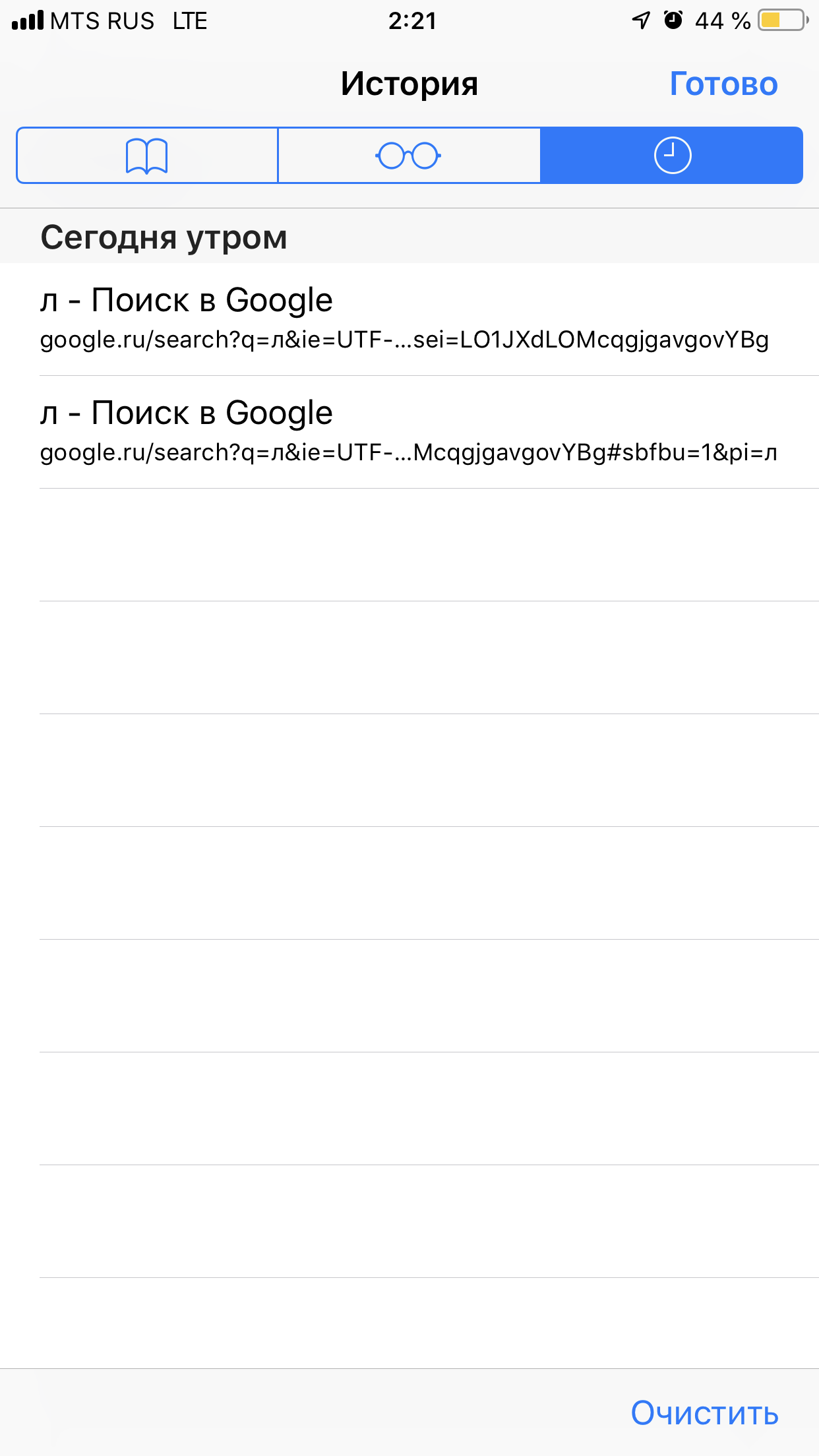Switch to the Reading List tab

(x=409, y=156)
